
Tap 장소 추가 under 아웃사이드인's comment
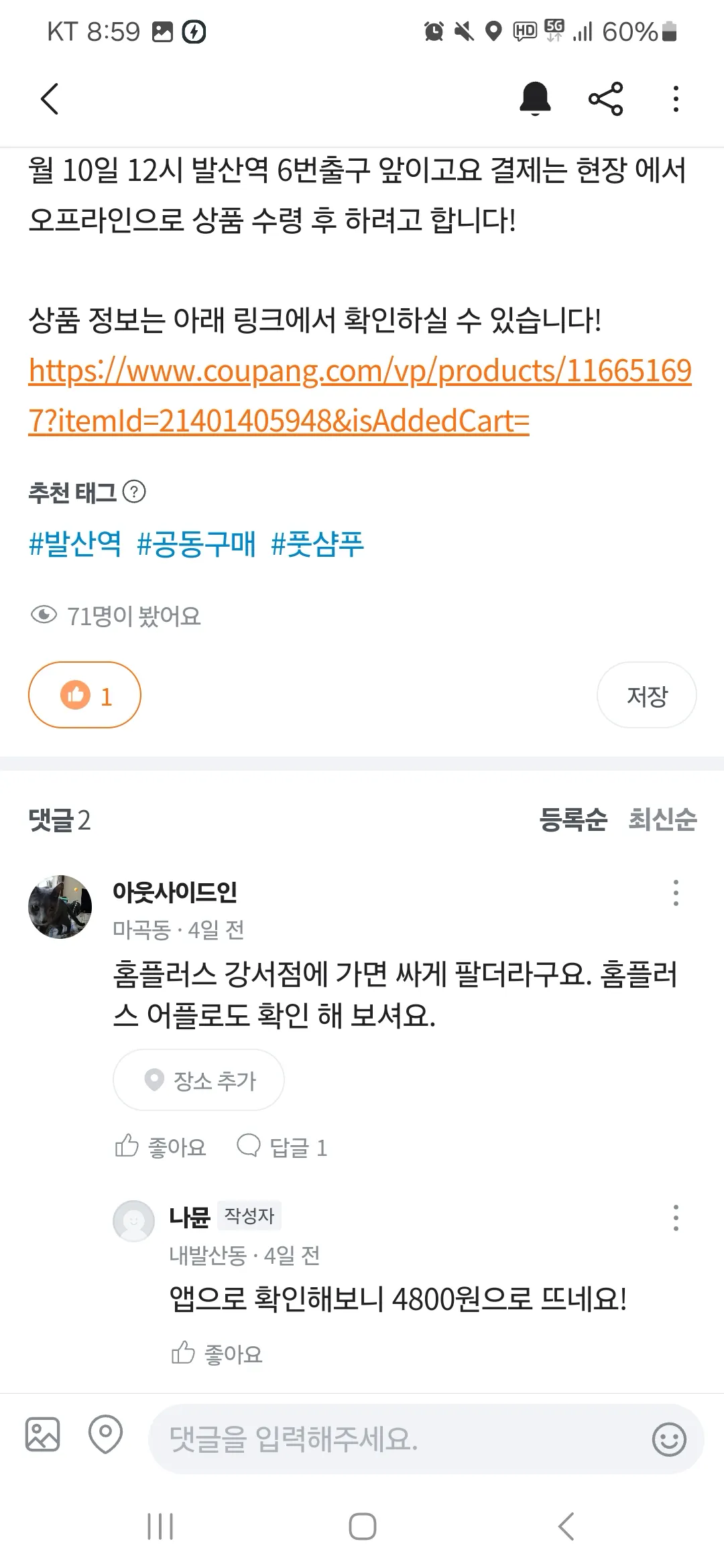(198, 1080)
